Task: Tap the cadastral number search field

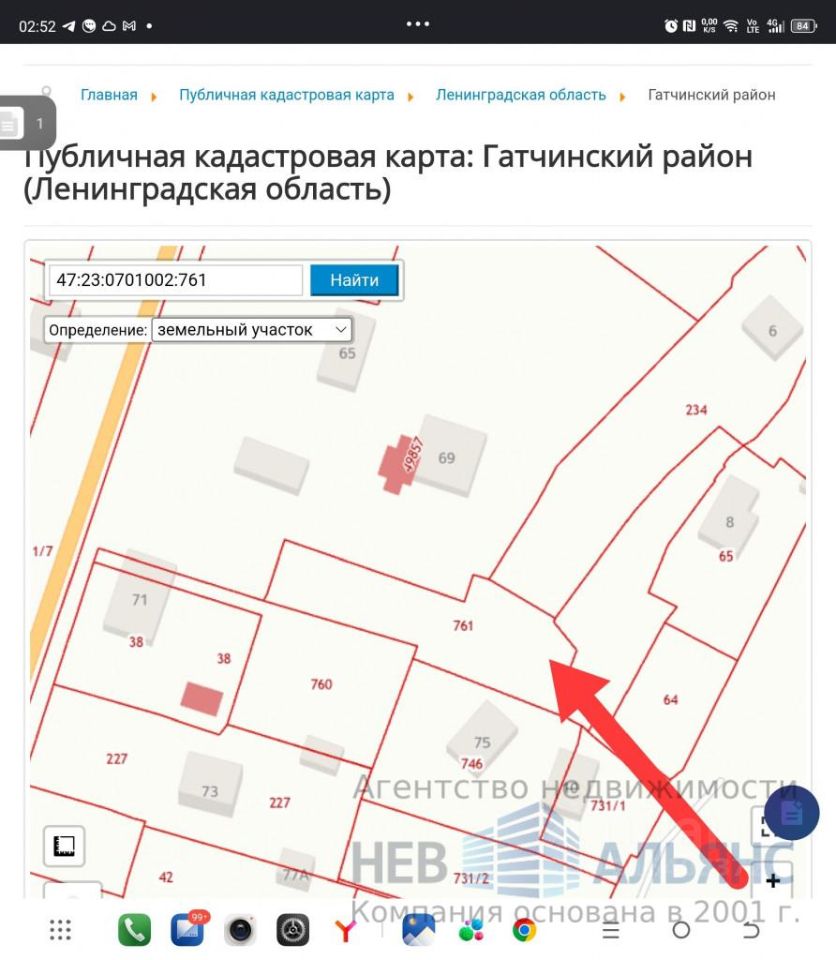Action: click(x=175, y=280)
